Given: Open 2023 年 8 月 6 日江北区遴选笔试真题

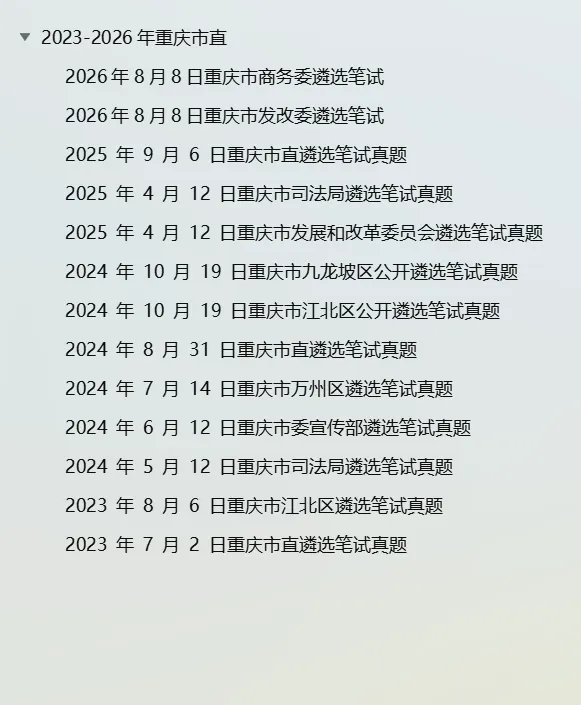Looking at the screenshot, I should (x=254, y=506).
